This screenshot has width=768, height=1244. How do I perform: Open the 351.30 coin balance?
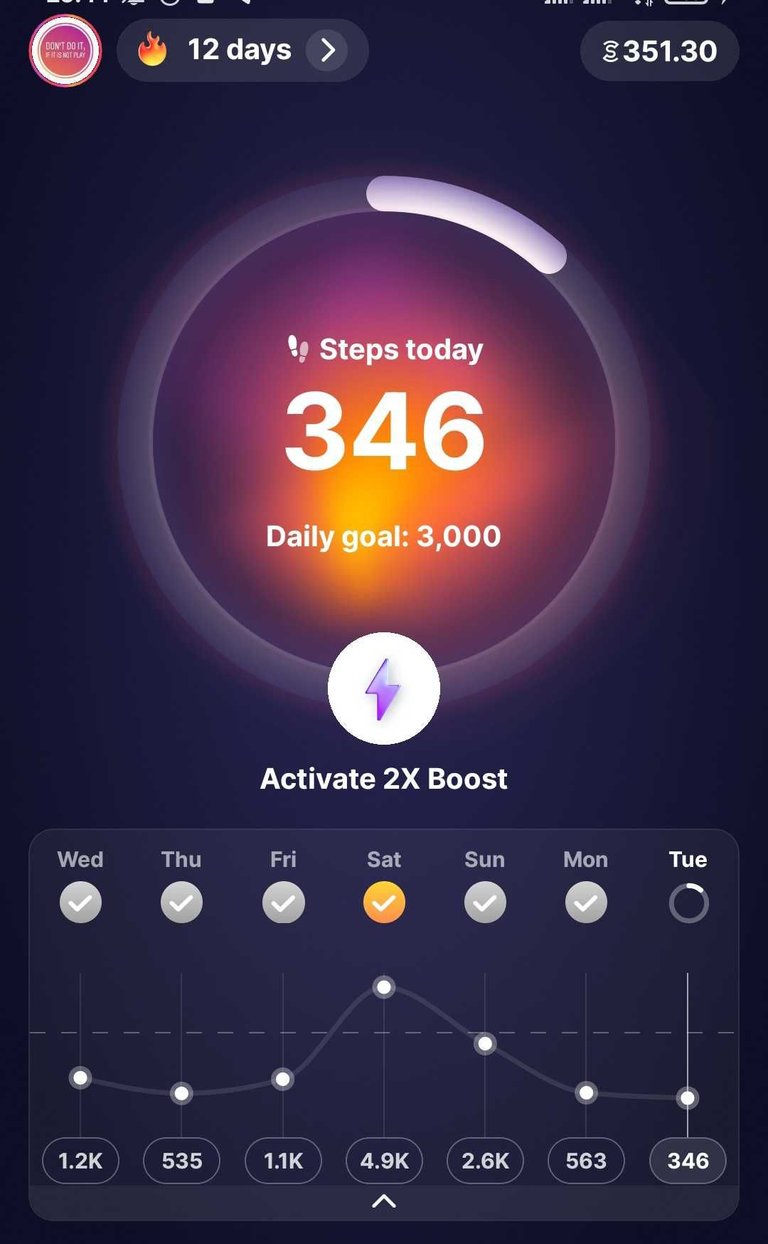point(659,50)
